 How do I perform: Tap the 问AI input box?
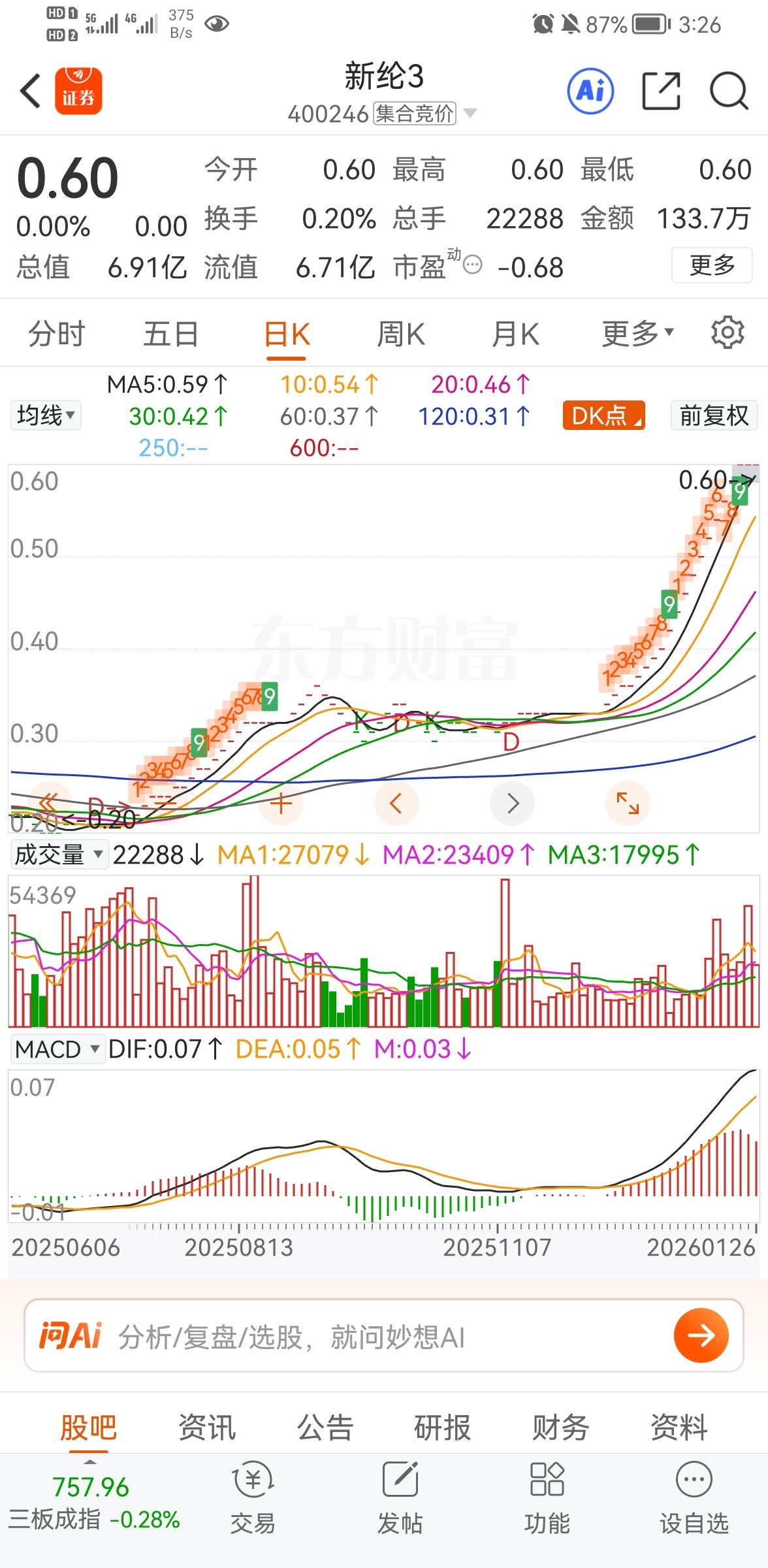pos(384,1335)
